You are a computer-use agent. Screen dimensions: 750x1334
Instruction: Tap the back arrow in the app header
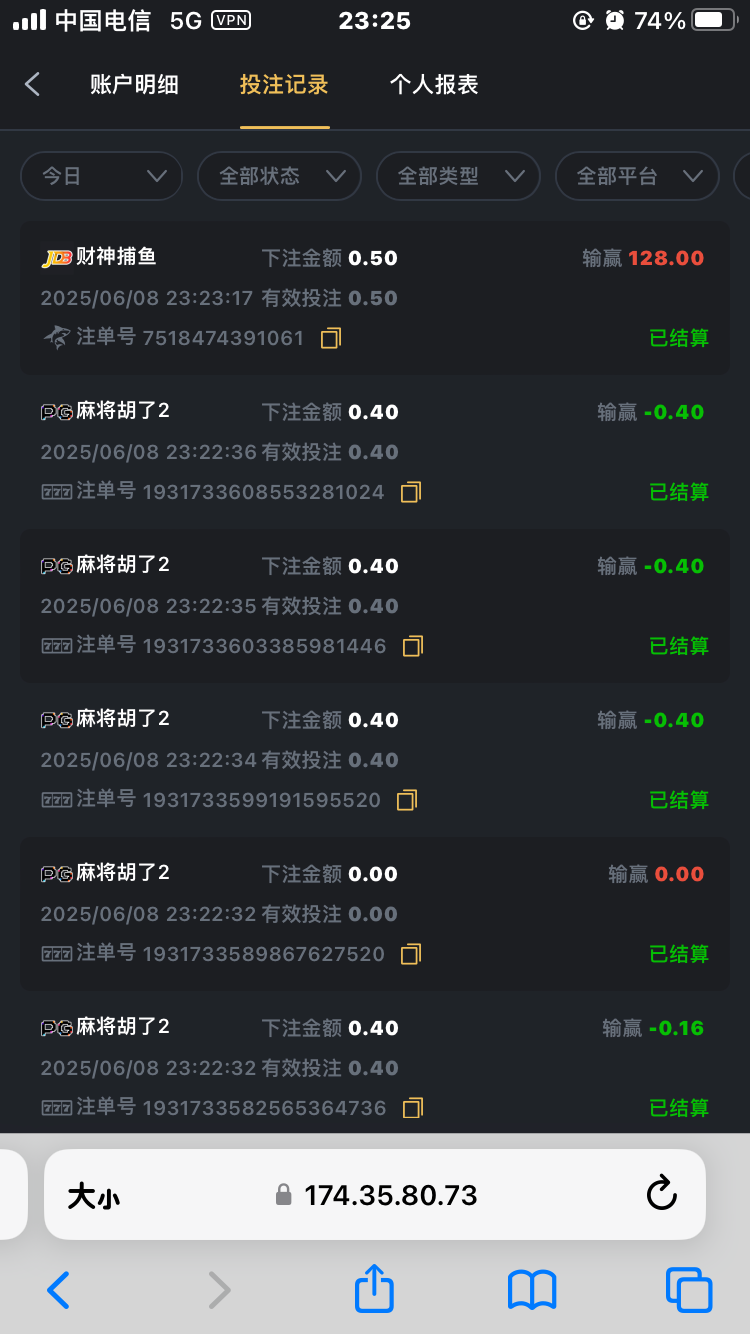(32, 84)
